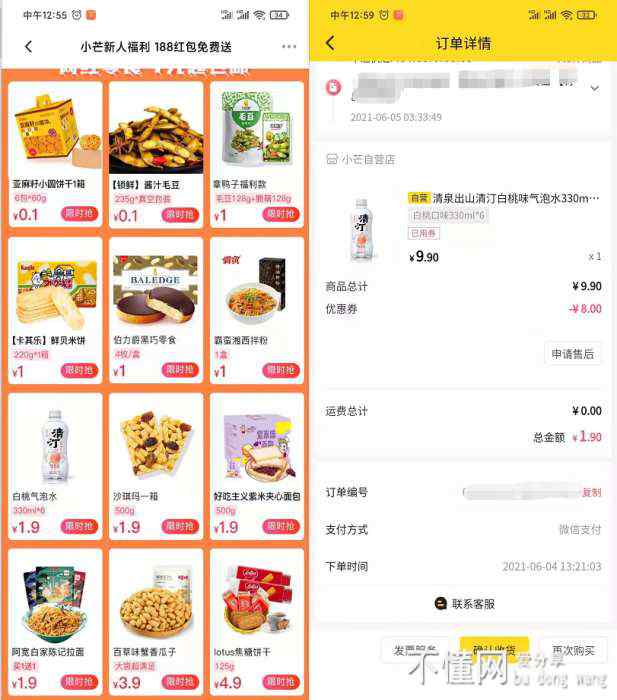Screen dimensions: 617x700
Task: Open the 伯力爵黑巧零食 product card
Action: (156, 290)
